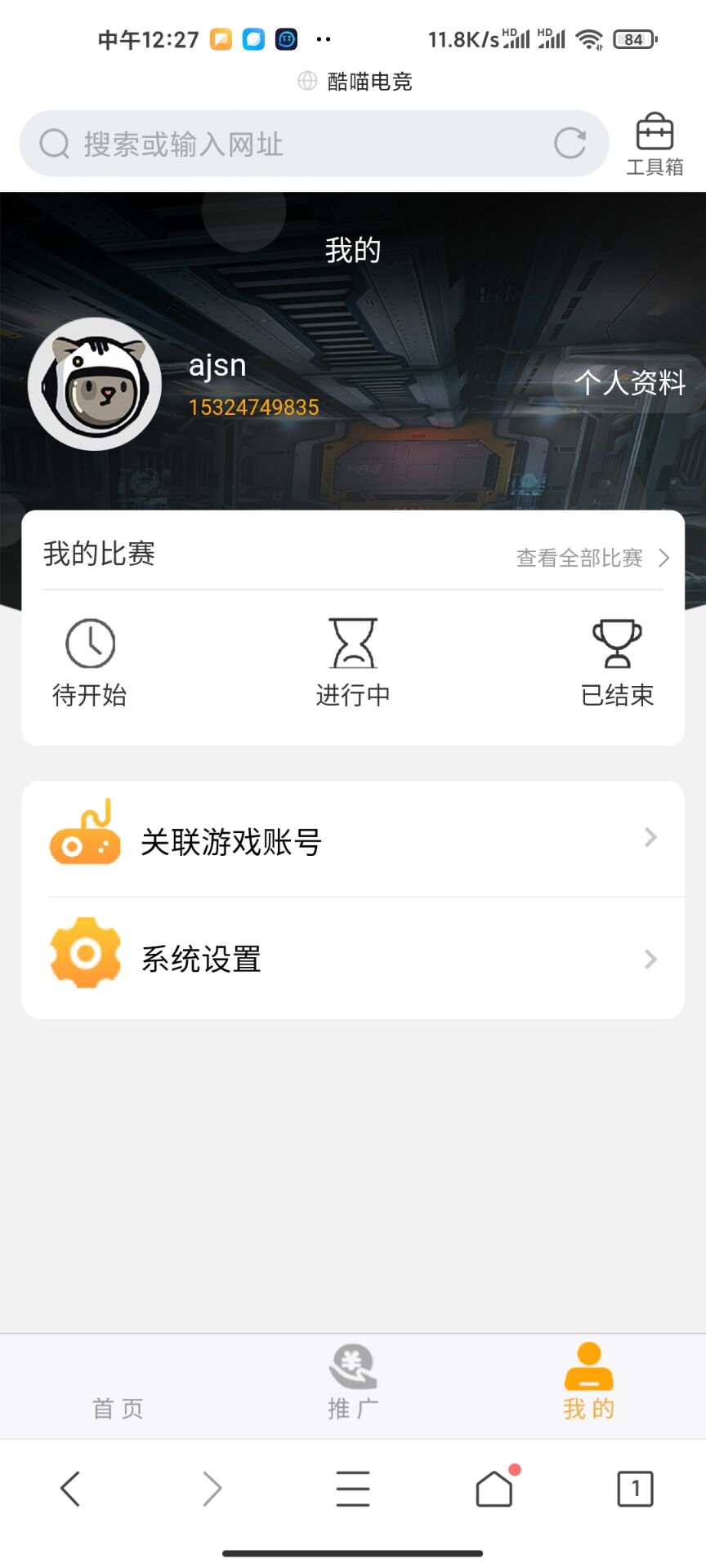This screenshot has width=706, height=1568.
Task: Show 待开始 upcoming matches
Action: click(x=90, y=662)
